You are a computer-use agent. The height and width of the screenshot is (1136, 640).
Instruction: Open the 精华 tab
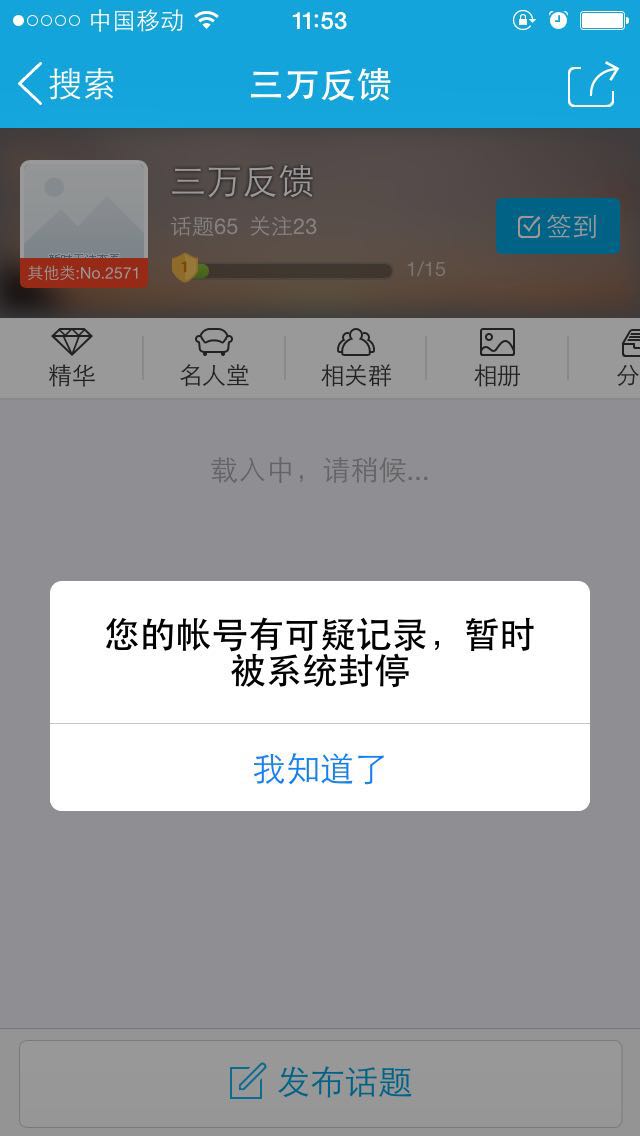coord(72,357)
